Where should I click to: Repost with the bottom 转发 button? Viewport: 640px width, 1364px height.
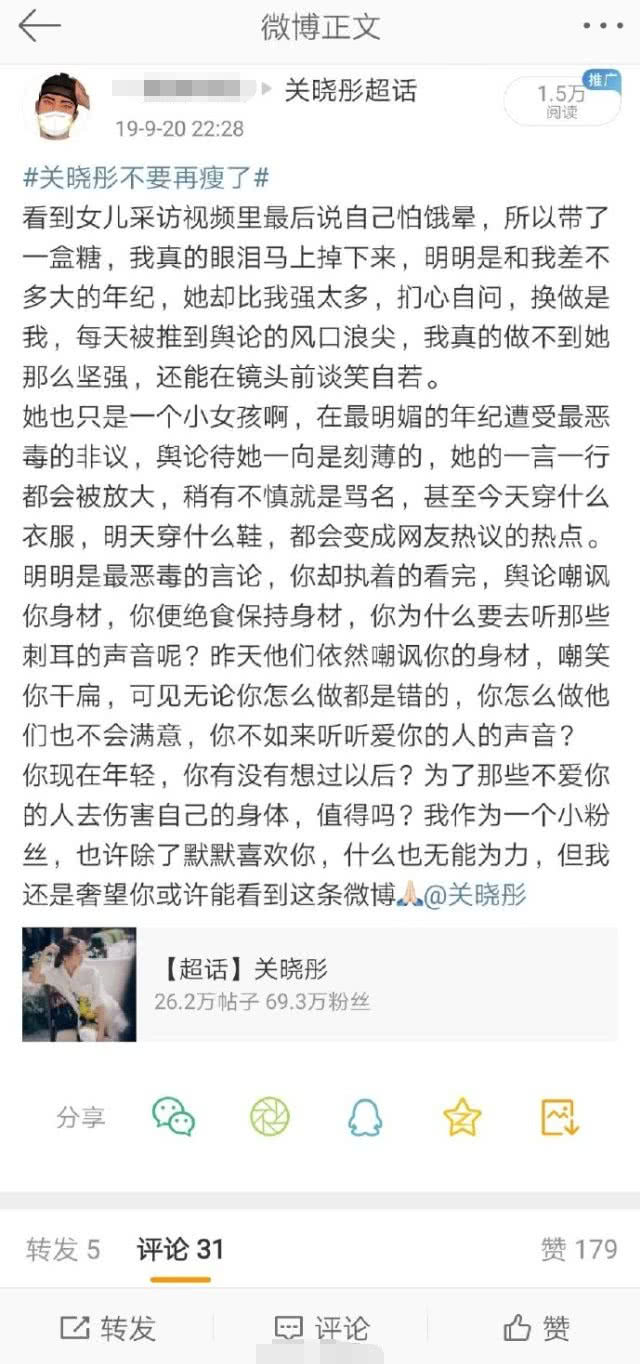click(108, 1328)
